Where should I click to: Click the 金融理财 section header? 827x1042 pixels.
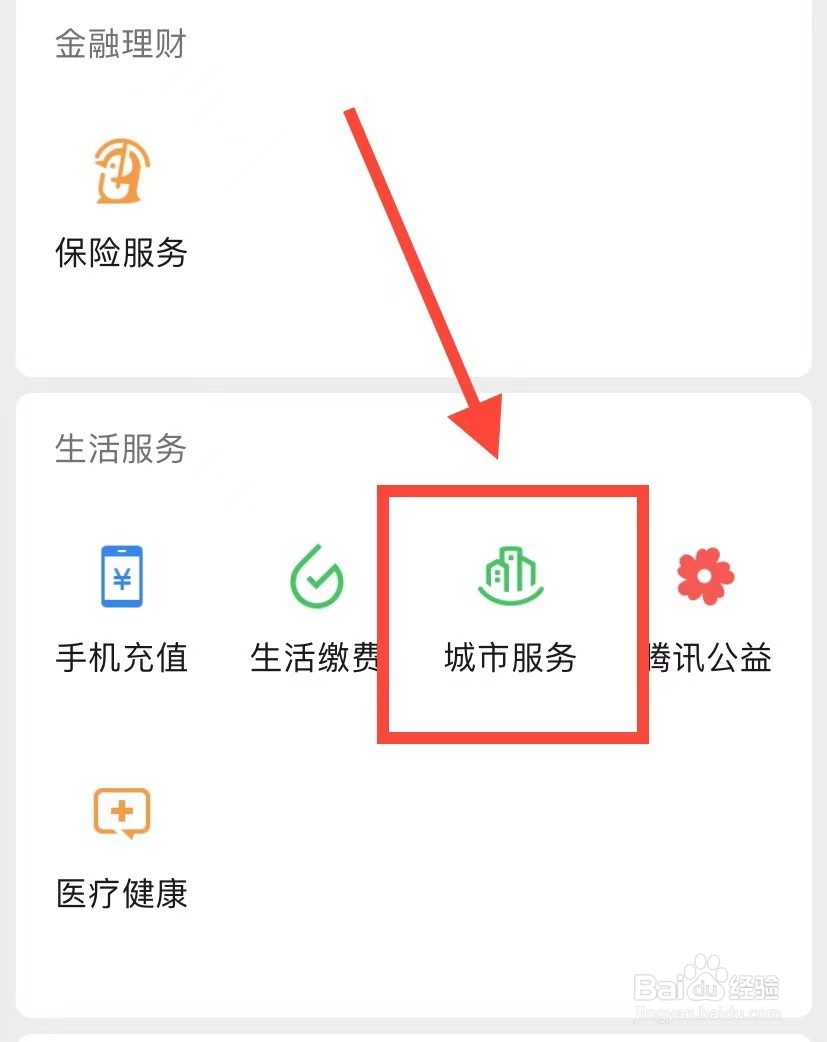pyautogui.click(x=120, y=44)
